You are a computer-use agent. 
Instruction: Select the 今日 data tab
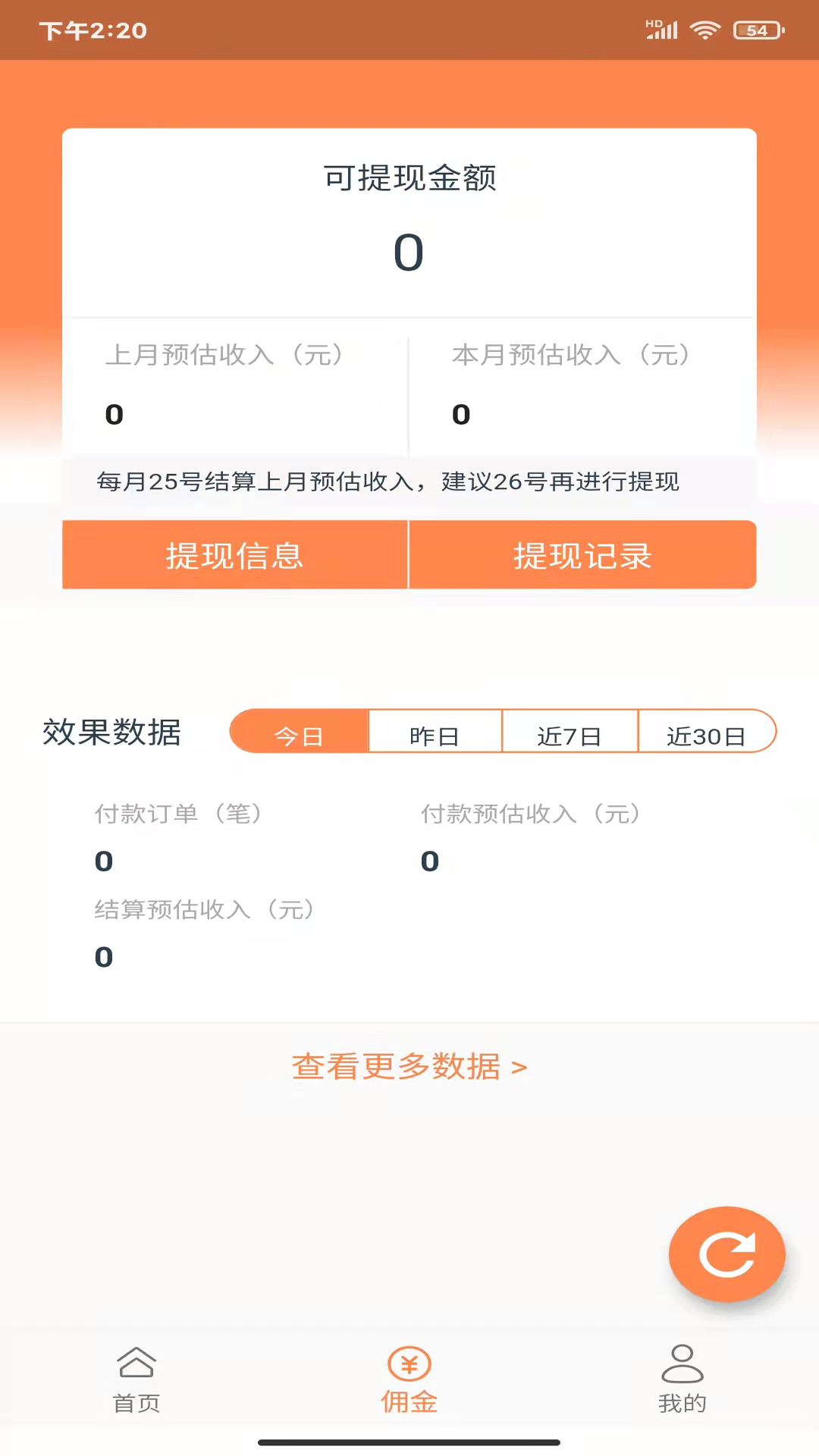(299, 732)
